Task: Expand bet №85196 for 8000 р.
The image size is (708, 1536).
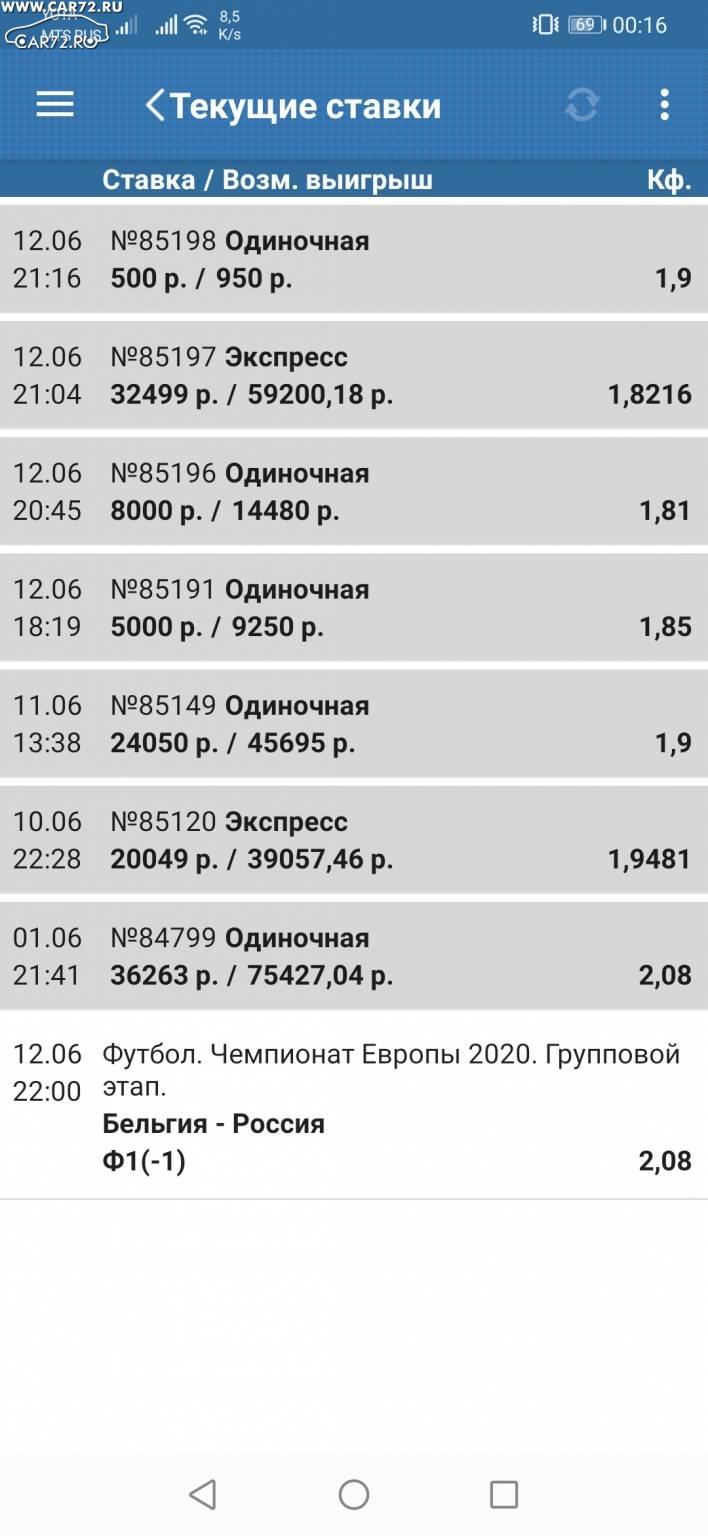Action: [354, 491]
